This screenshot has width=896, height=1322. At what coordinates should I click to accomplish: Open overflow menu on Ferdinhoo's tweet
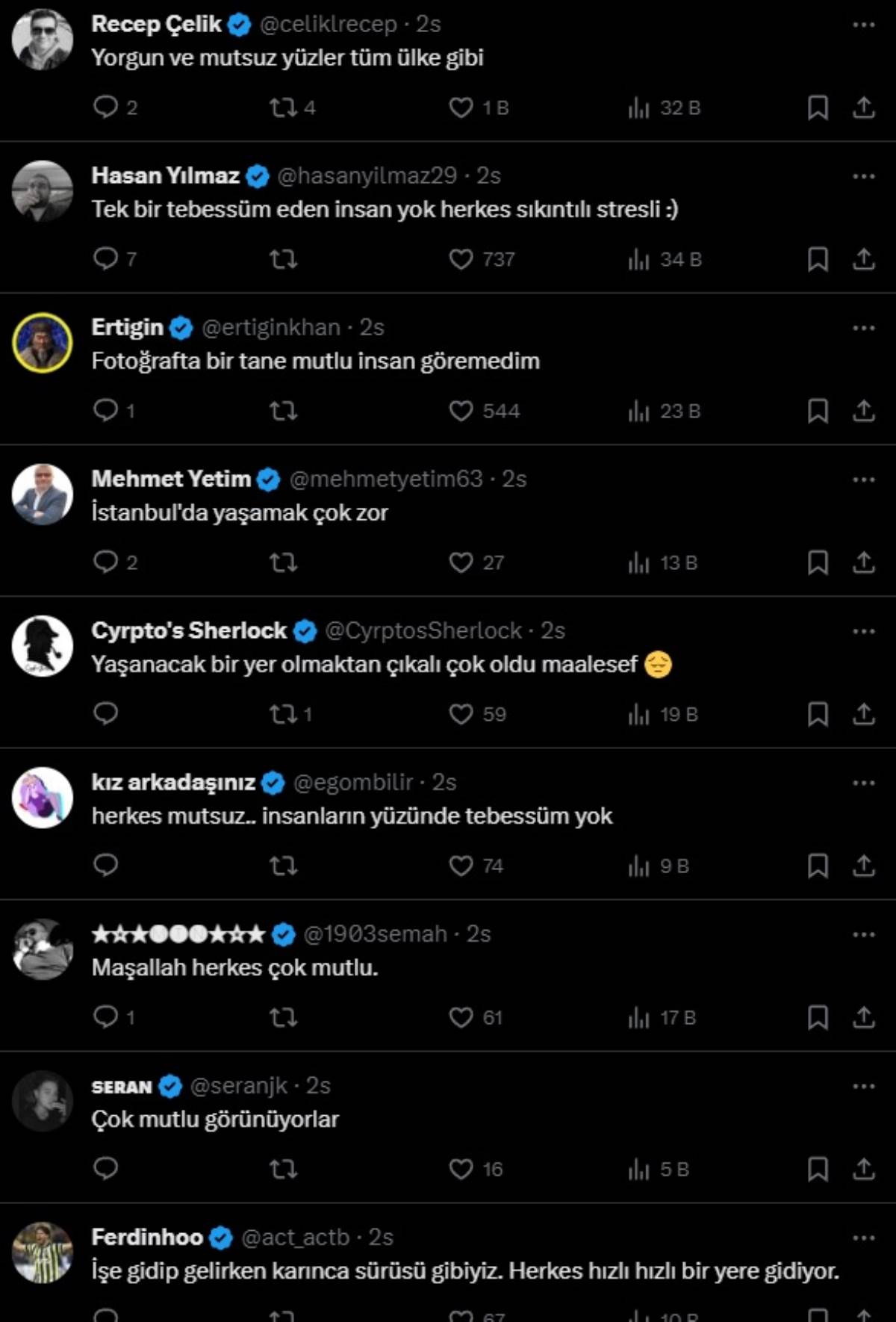click(863, 1238)
